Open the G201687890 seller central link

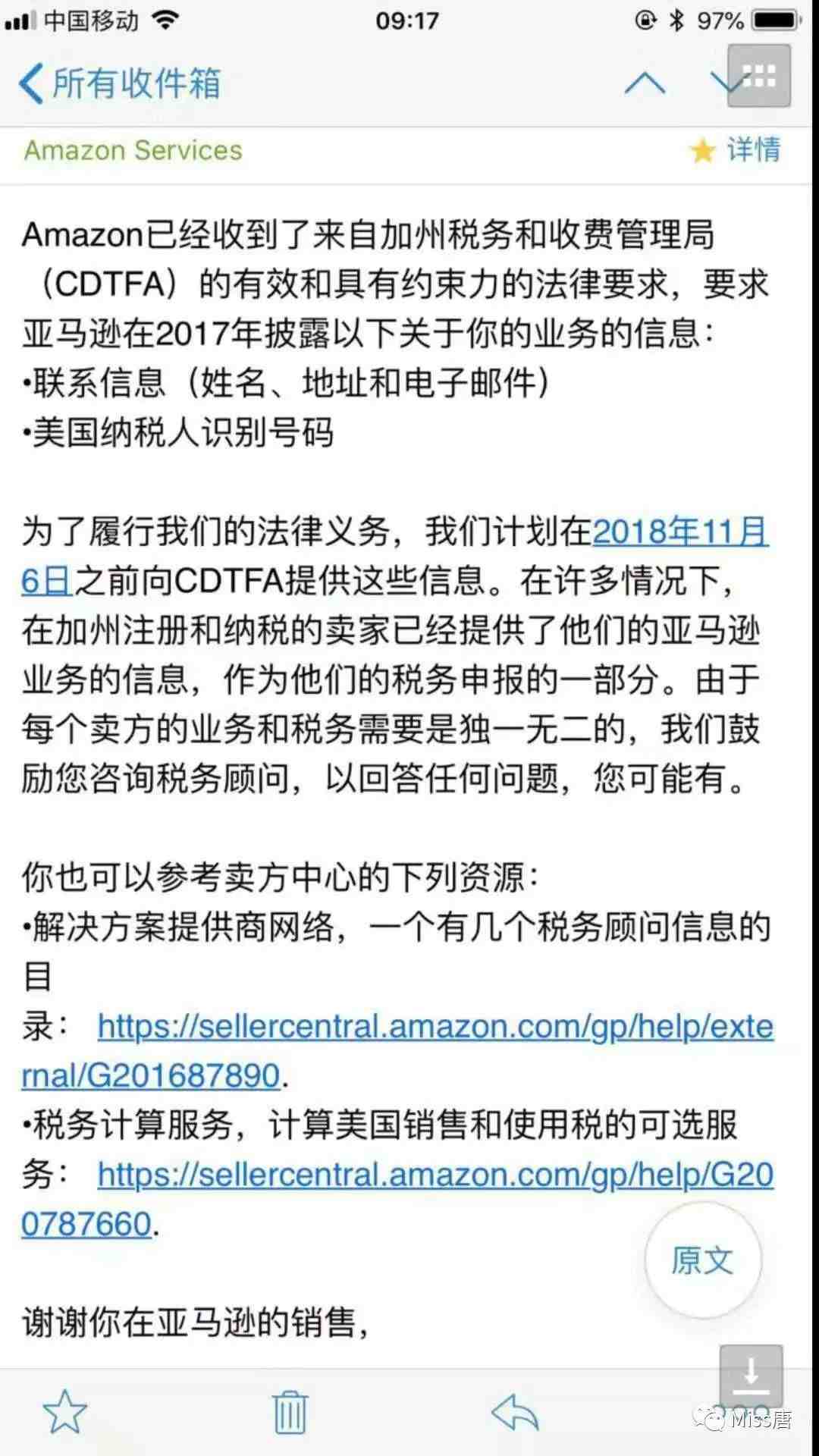point(435,1028)
